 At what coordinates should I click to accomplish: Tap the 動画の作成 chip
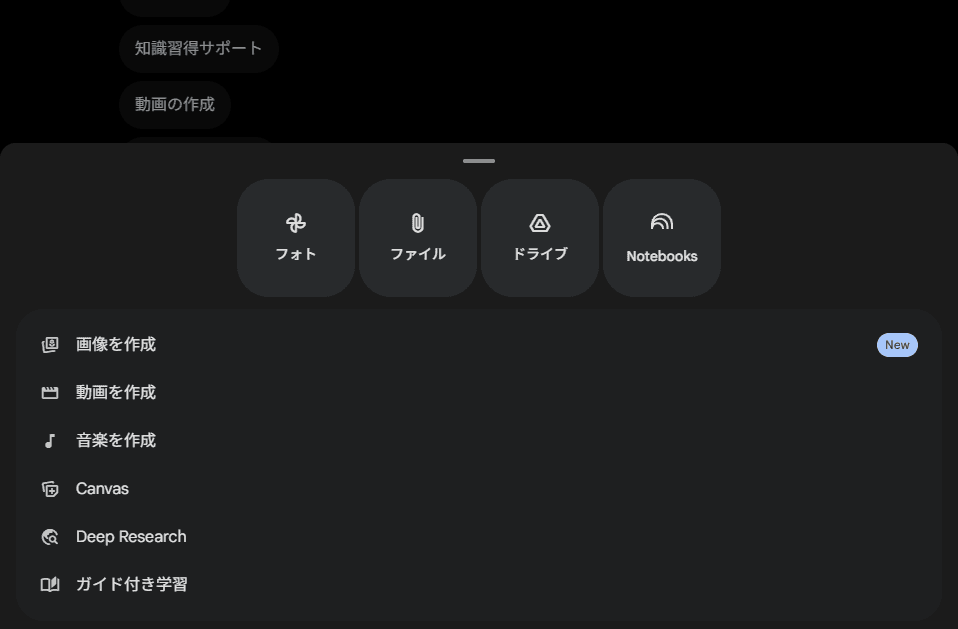[x=174, y=104]
